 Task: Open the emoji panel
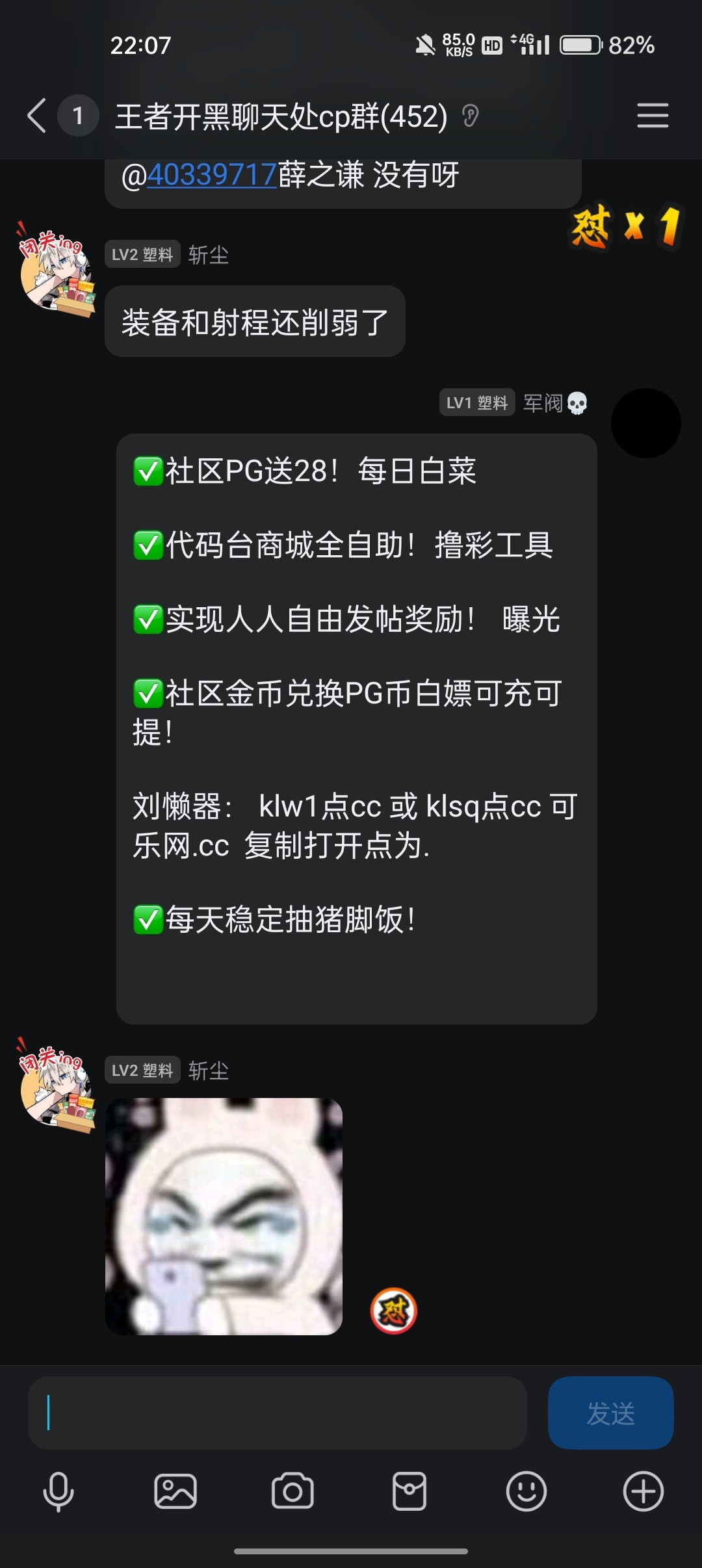(526, 1491)
